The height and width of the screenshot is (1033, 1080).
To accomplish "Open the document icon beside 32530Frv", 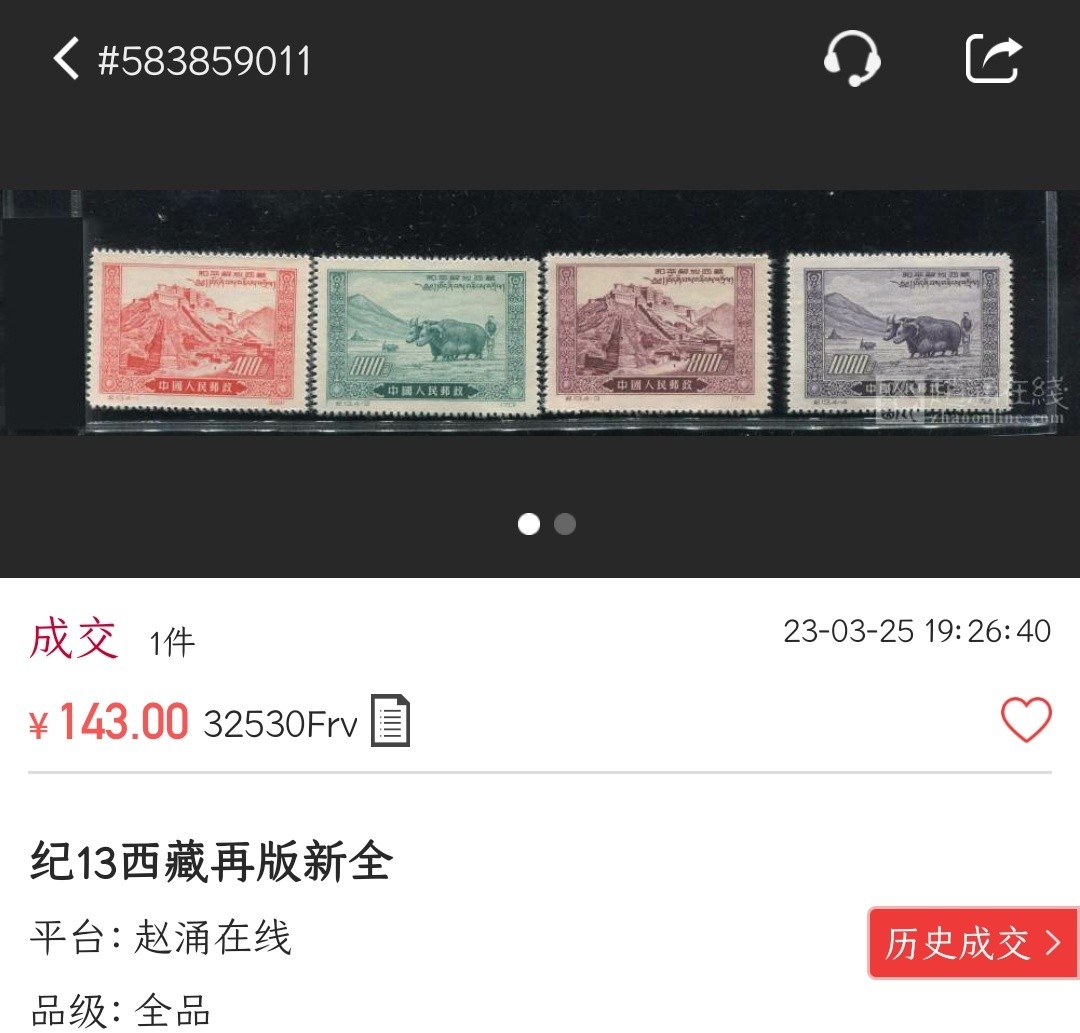I will (391, 721).
